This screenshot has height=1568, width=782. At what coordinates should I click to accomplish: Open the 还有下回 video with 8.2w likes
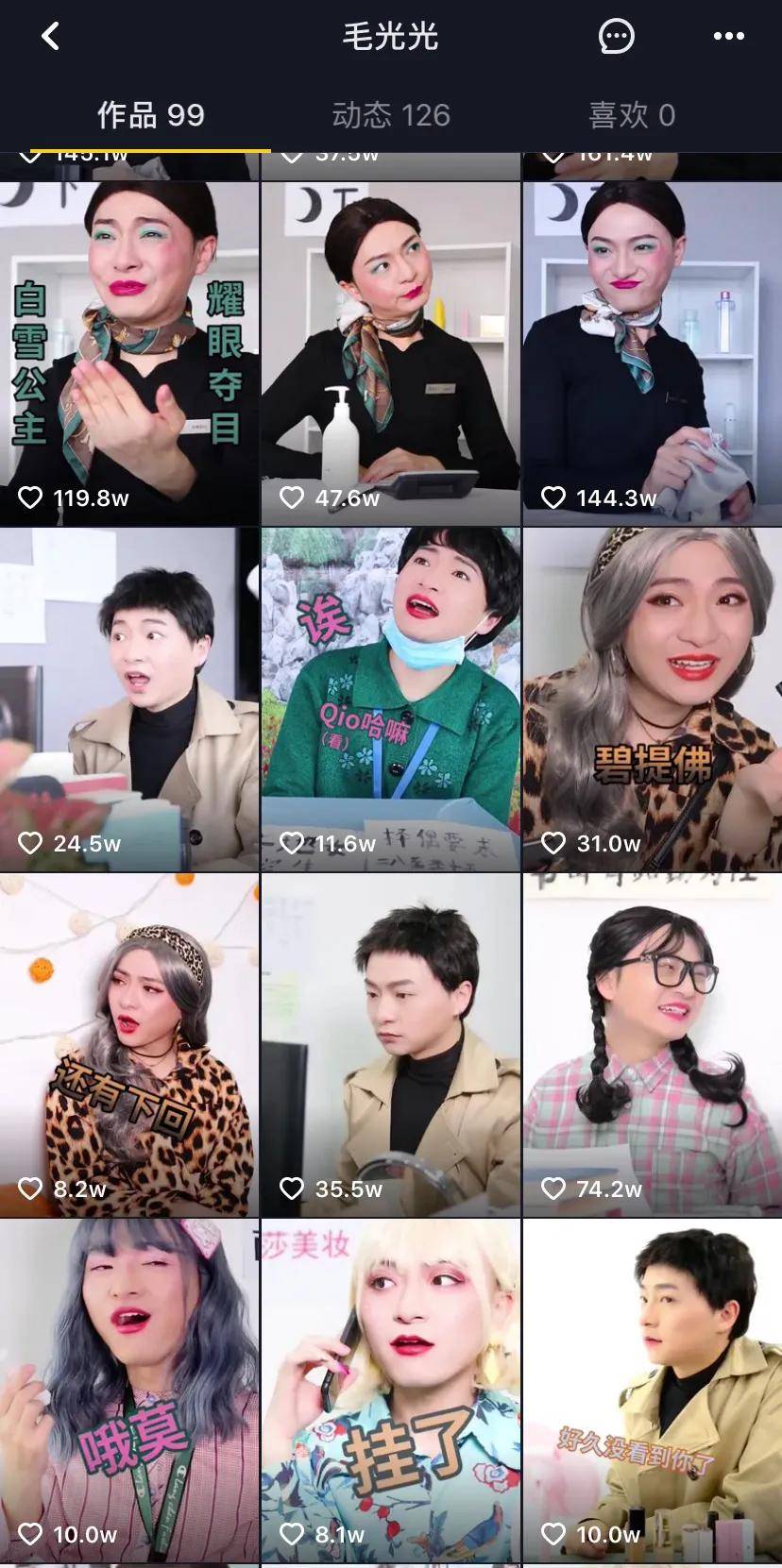129,1044
